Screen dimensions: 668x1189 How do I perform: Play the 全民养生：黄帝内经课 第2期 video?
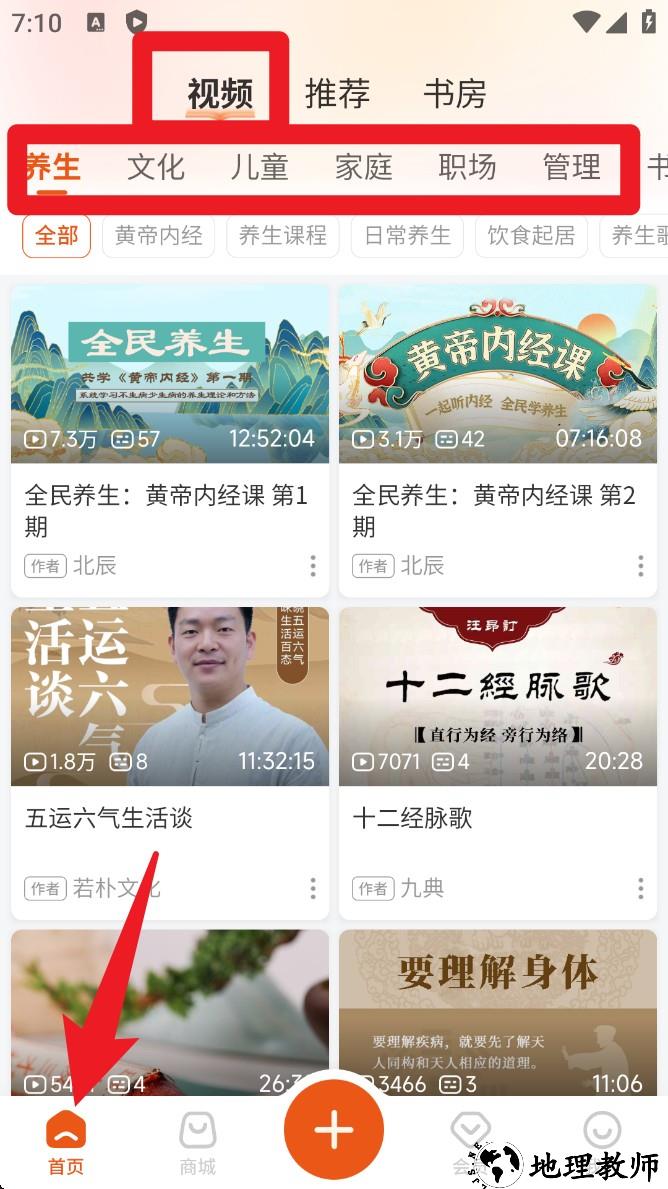point(497,375)
